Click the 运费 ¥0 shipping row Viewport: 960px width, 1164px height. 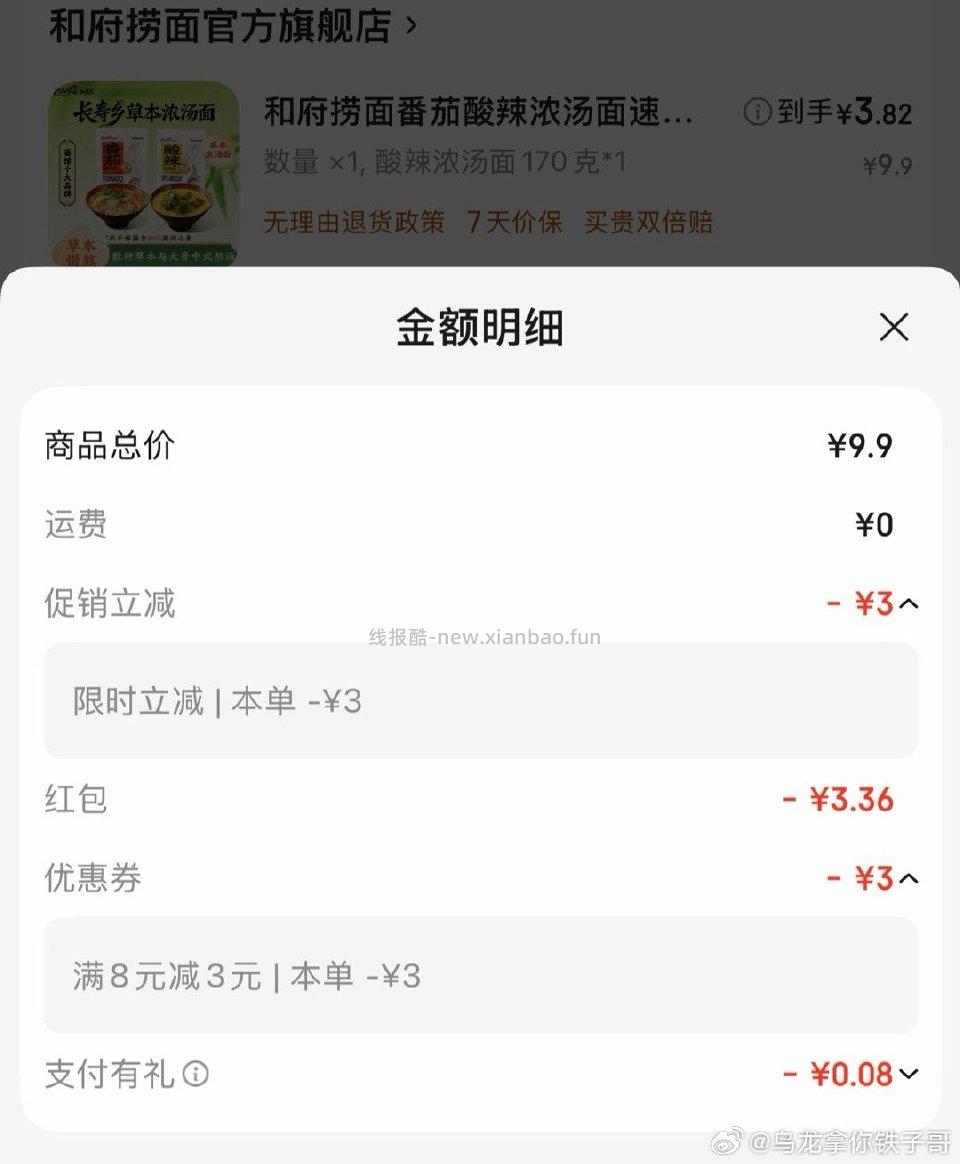pos(480,524)
